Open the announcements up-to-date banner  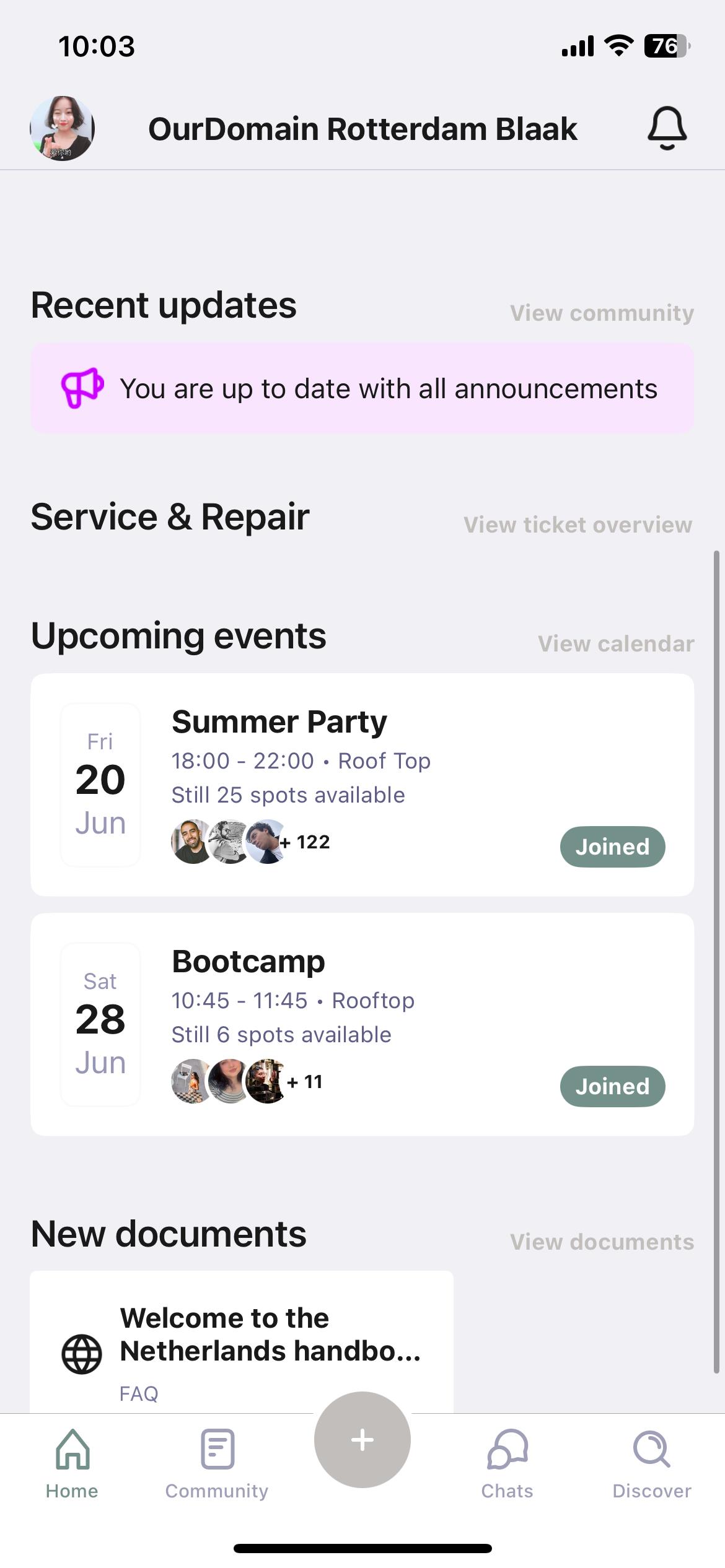click(362, 388)
